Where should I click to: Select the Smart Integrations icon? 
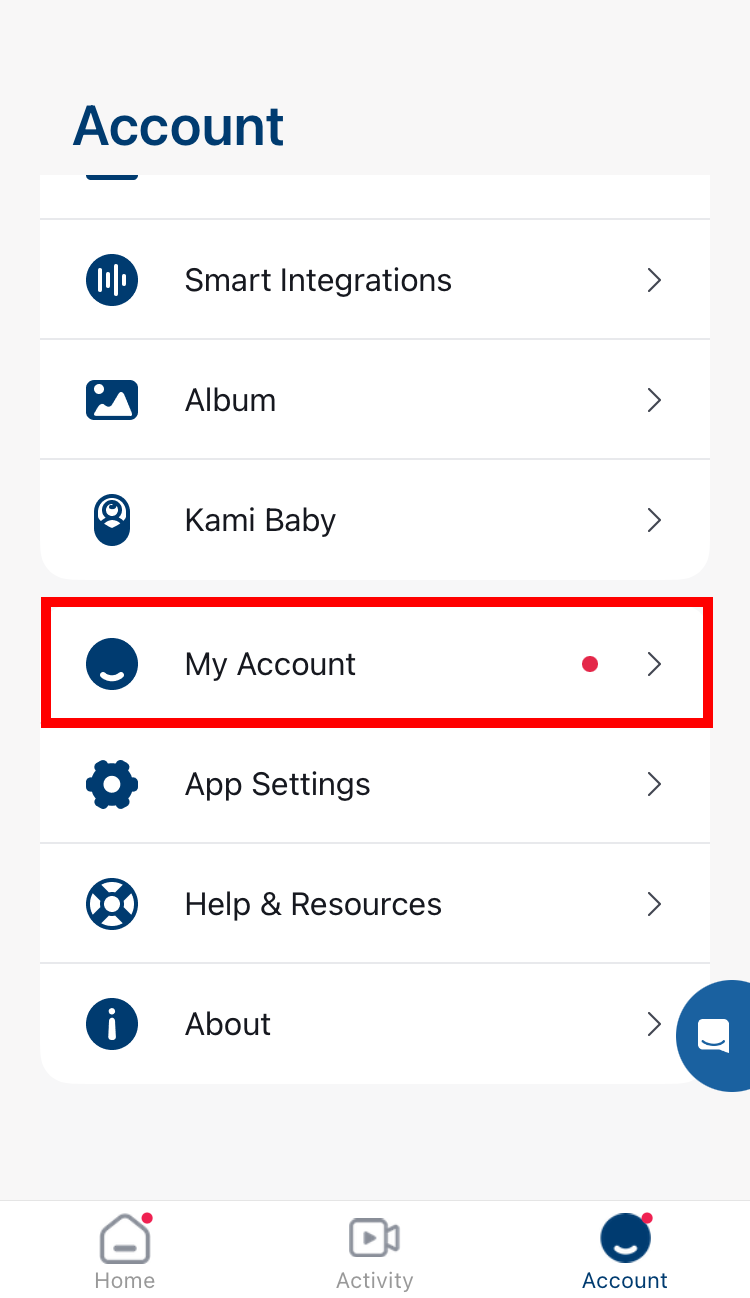coord(112,280)
